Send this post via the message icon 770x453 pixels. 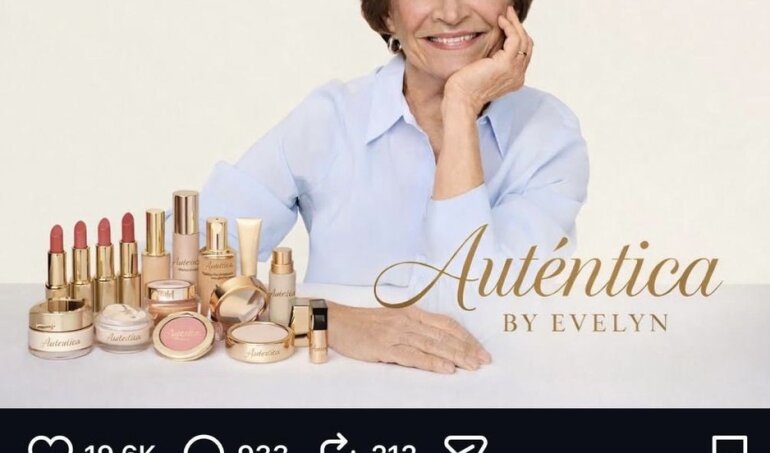(x=465, y=446)
